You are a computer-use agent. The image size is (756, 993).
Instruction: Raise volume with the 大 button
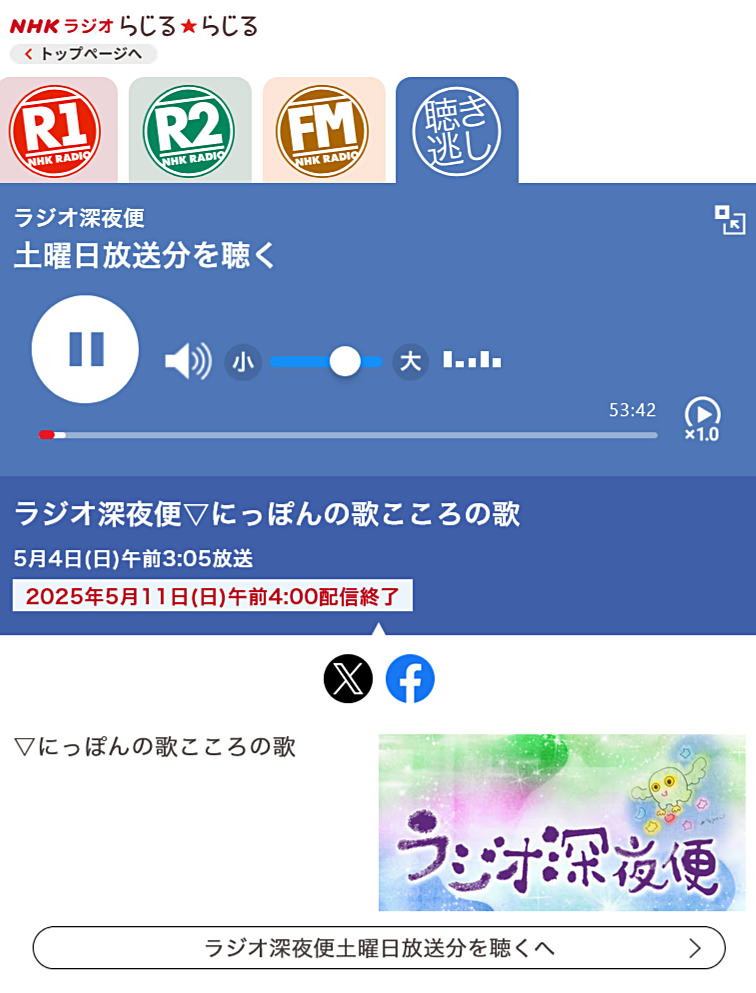pos(410,361)
